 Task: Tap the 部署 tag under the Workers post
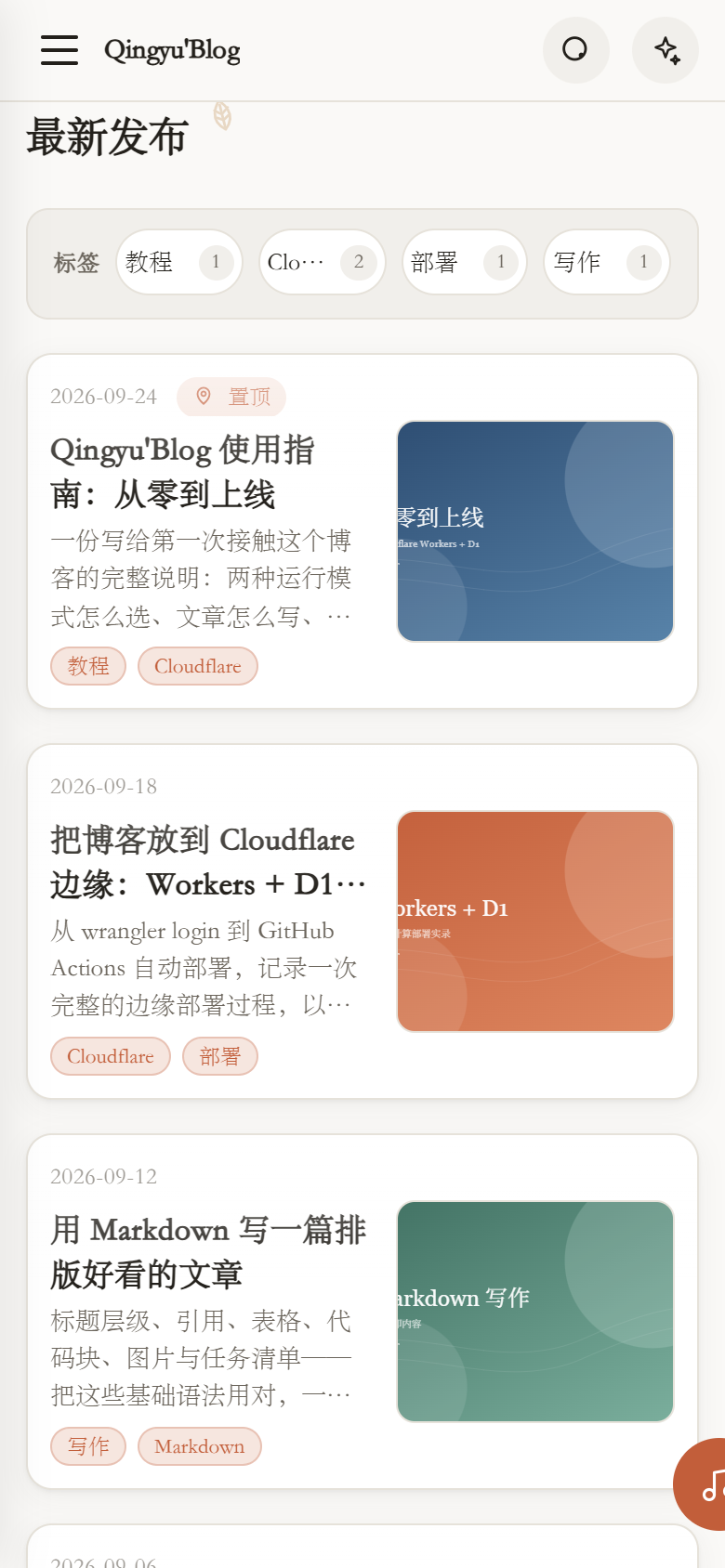tap(220, 1056)
